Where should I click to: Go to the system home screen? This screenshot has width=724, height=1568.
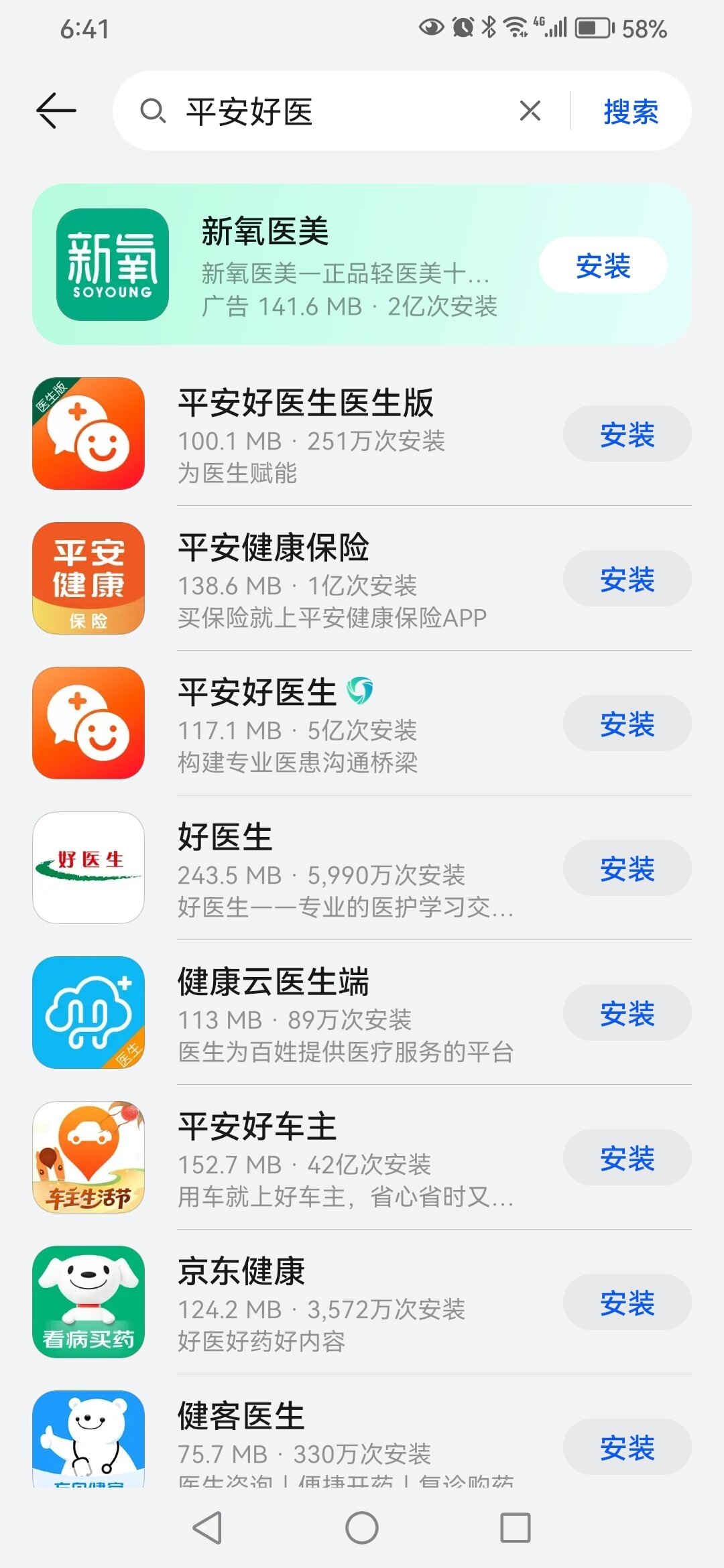[362, 1528]
